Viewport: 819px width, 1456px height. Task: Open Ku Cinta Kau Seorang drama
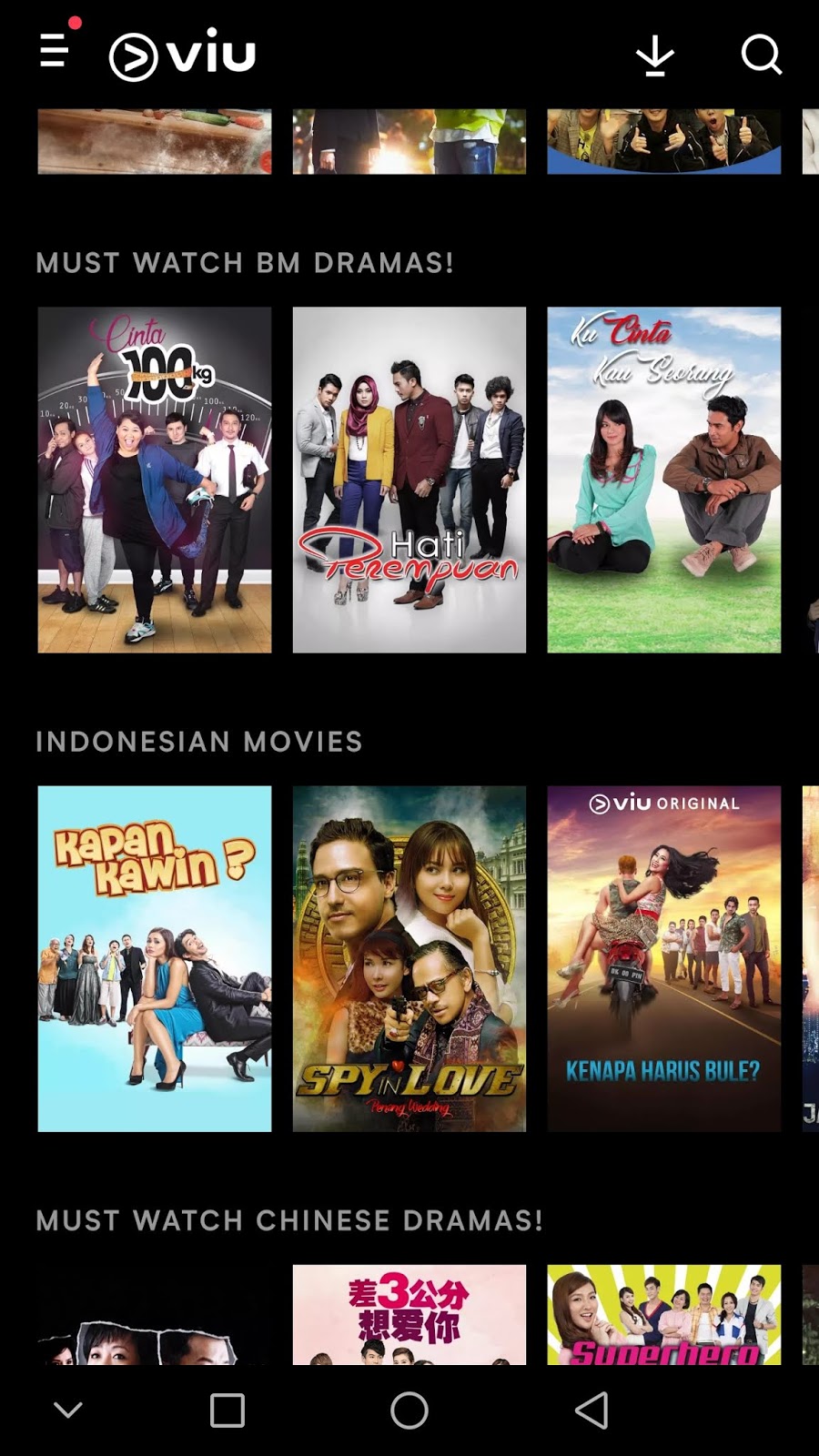coord(664,480)
